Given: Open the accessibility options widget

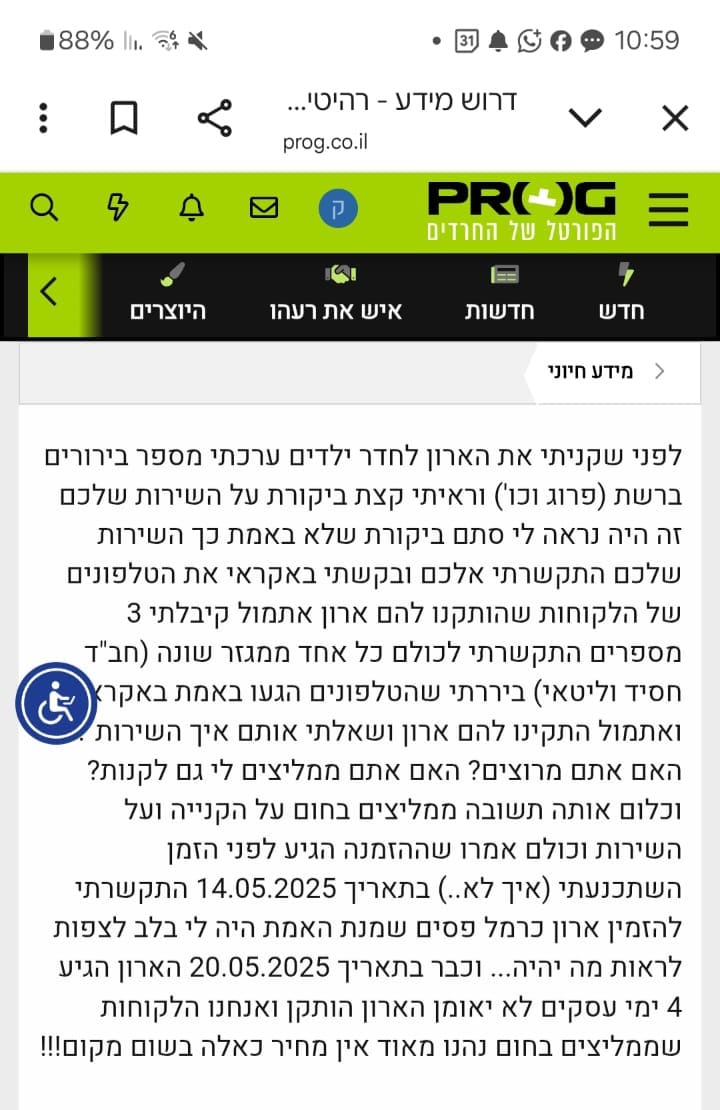Looking at the screenshot, I should pos(56,703).
